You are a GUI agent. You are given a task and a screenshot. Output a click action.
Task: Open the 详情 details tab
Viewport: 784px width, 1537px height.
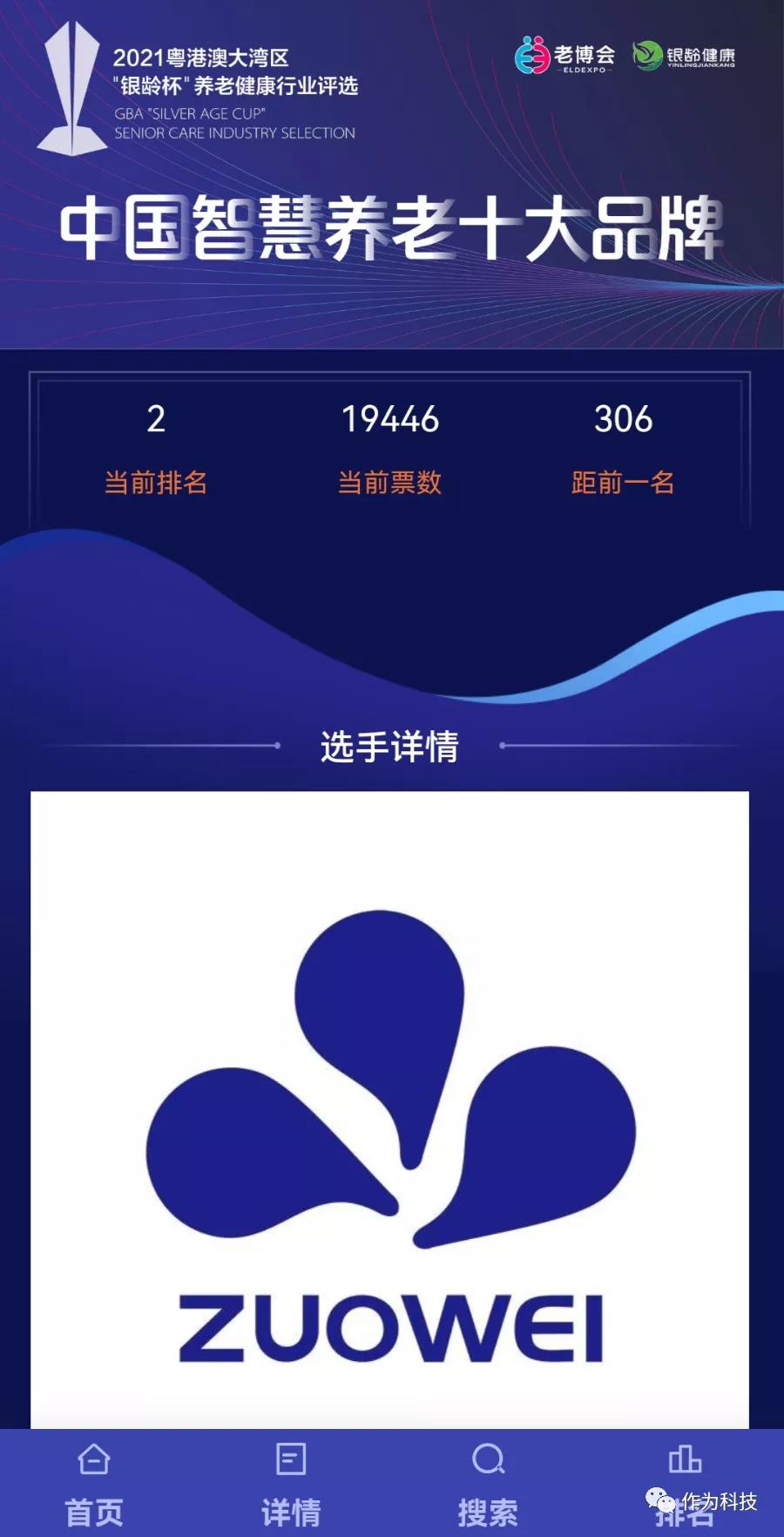[x=291, y=1483]
